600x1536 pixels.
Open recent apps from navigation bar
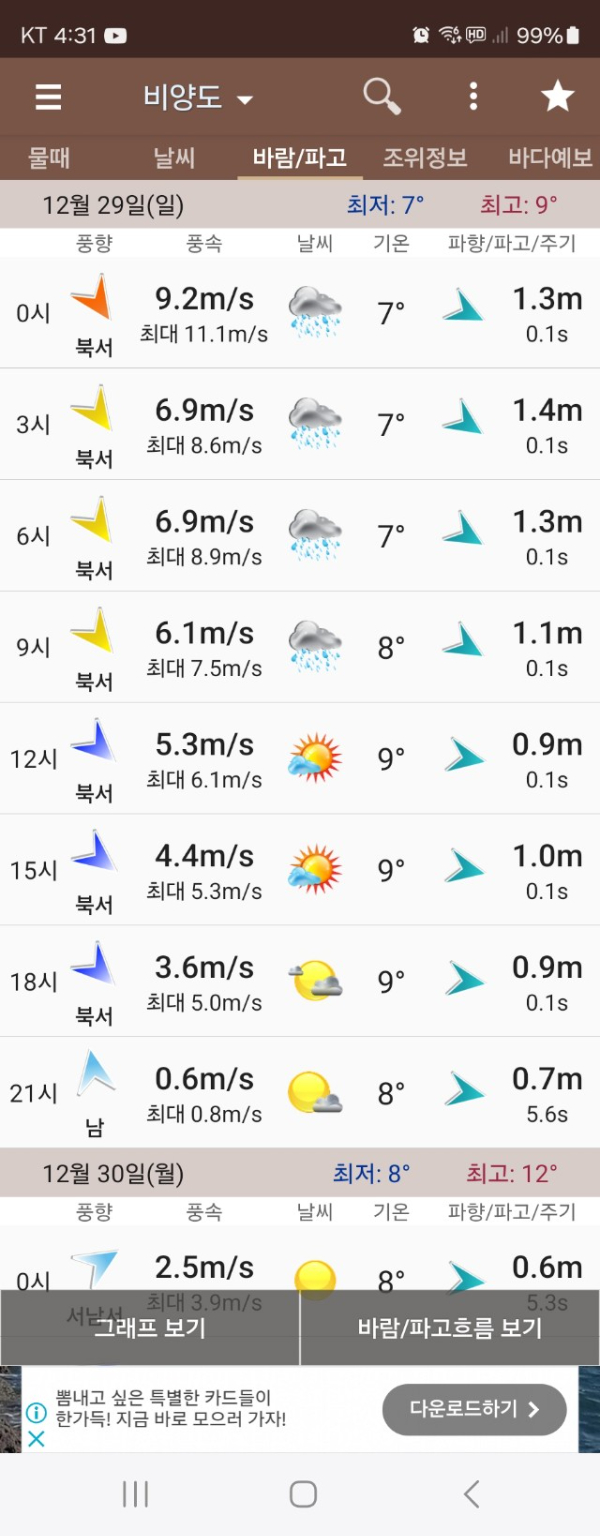(135, 1494)
